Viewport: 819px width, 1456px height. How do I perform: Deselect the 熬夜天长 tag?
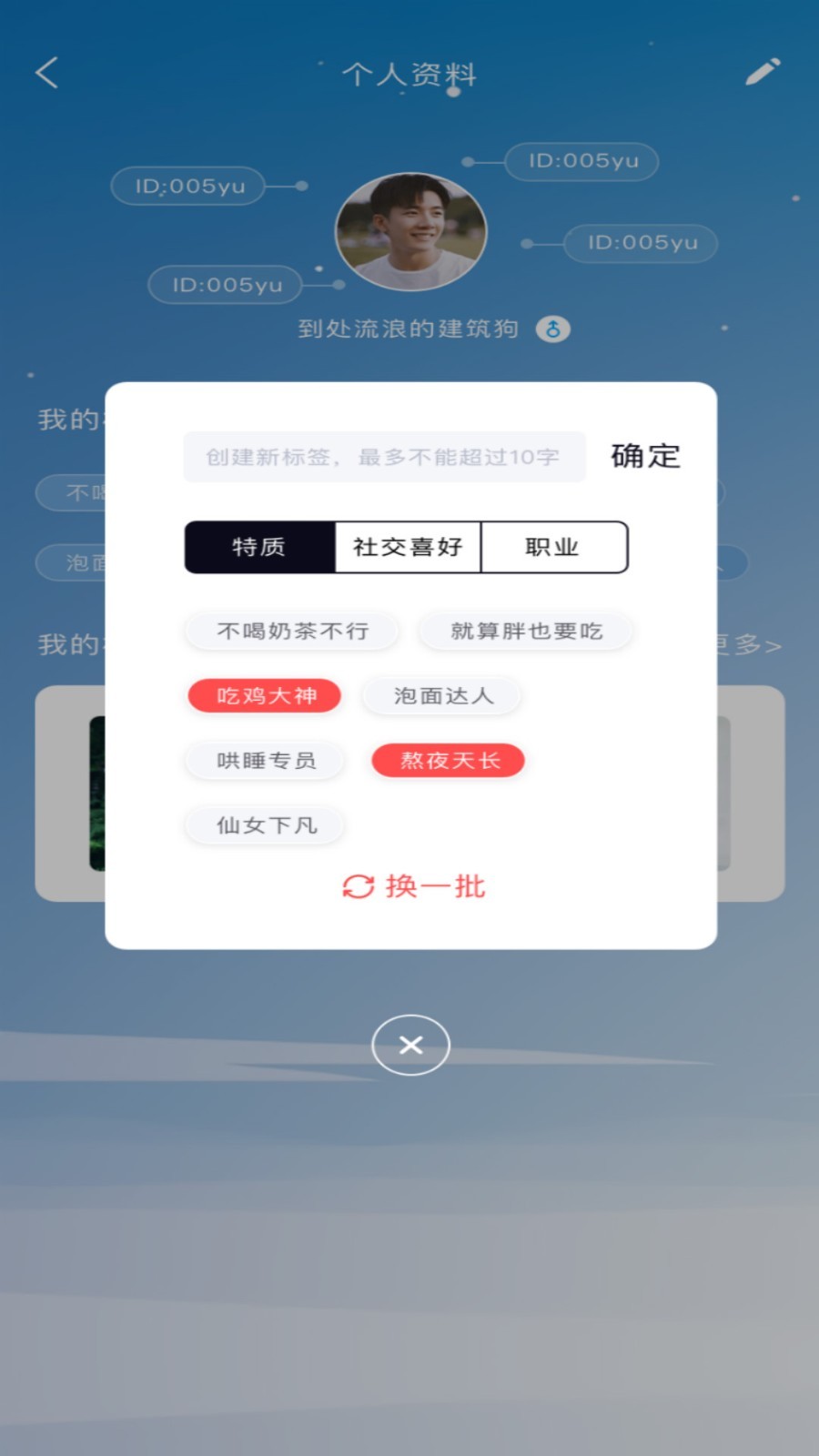pos(449,761)
